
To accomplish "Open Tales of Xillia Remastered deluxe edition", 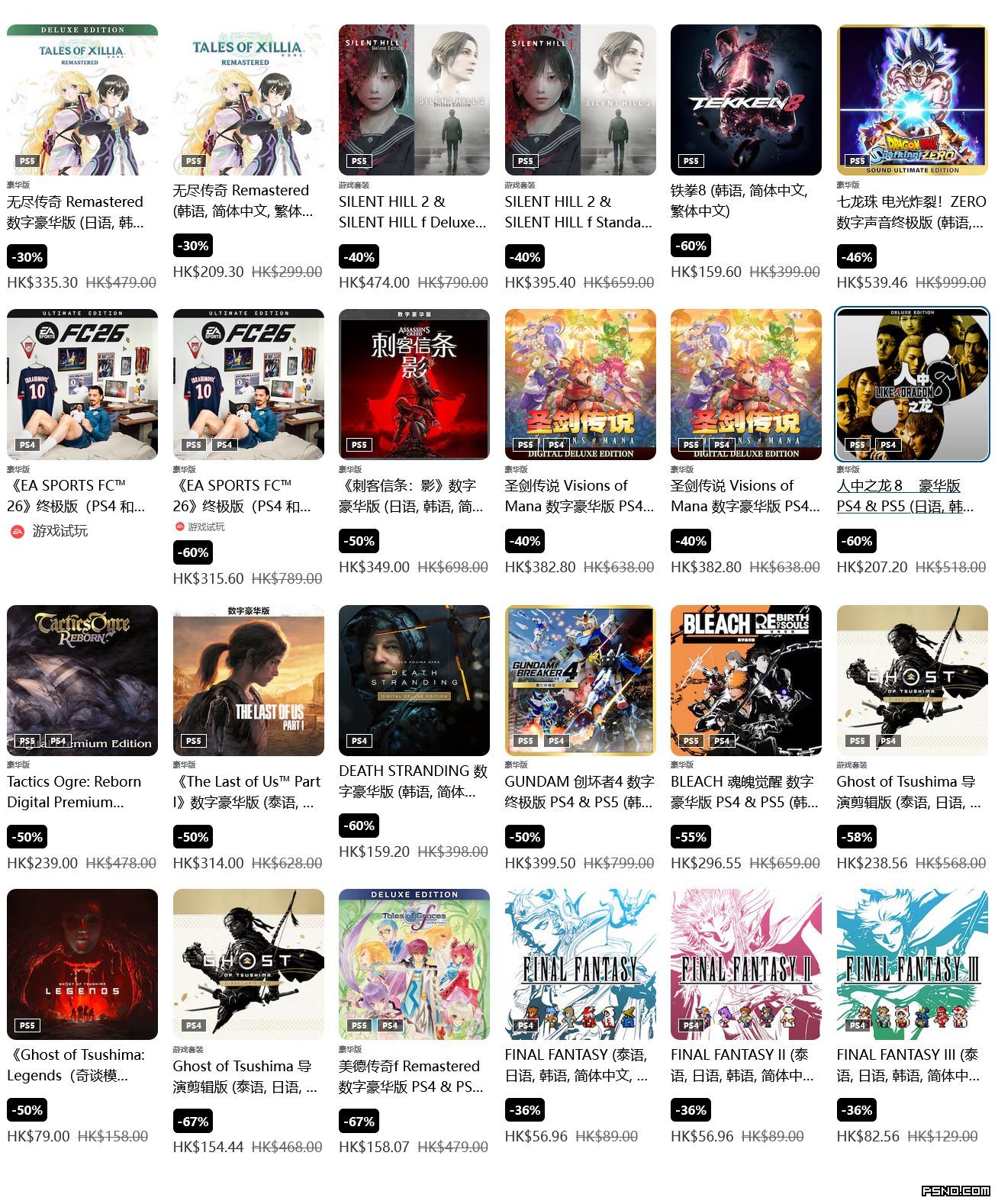I will [82, 100].
